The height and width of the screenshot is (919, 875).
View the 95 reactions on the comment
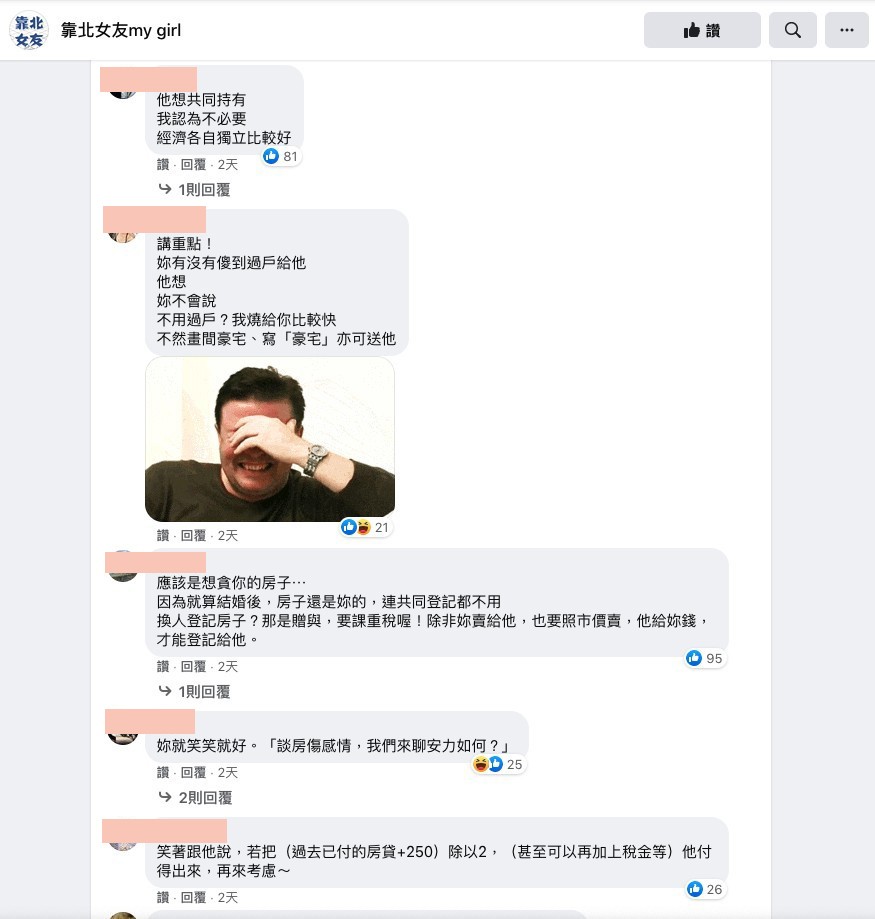point(705,658)
